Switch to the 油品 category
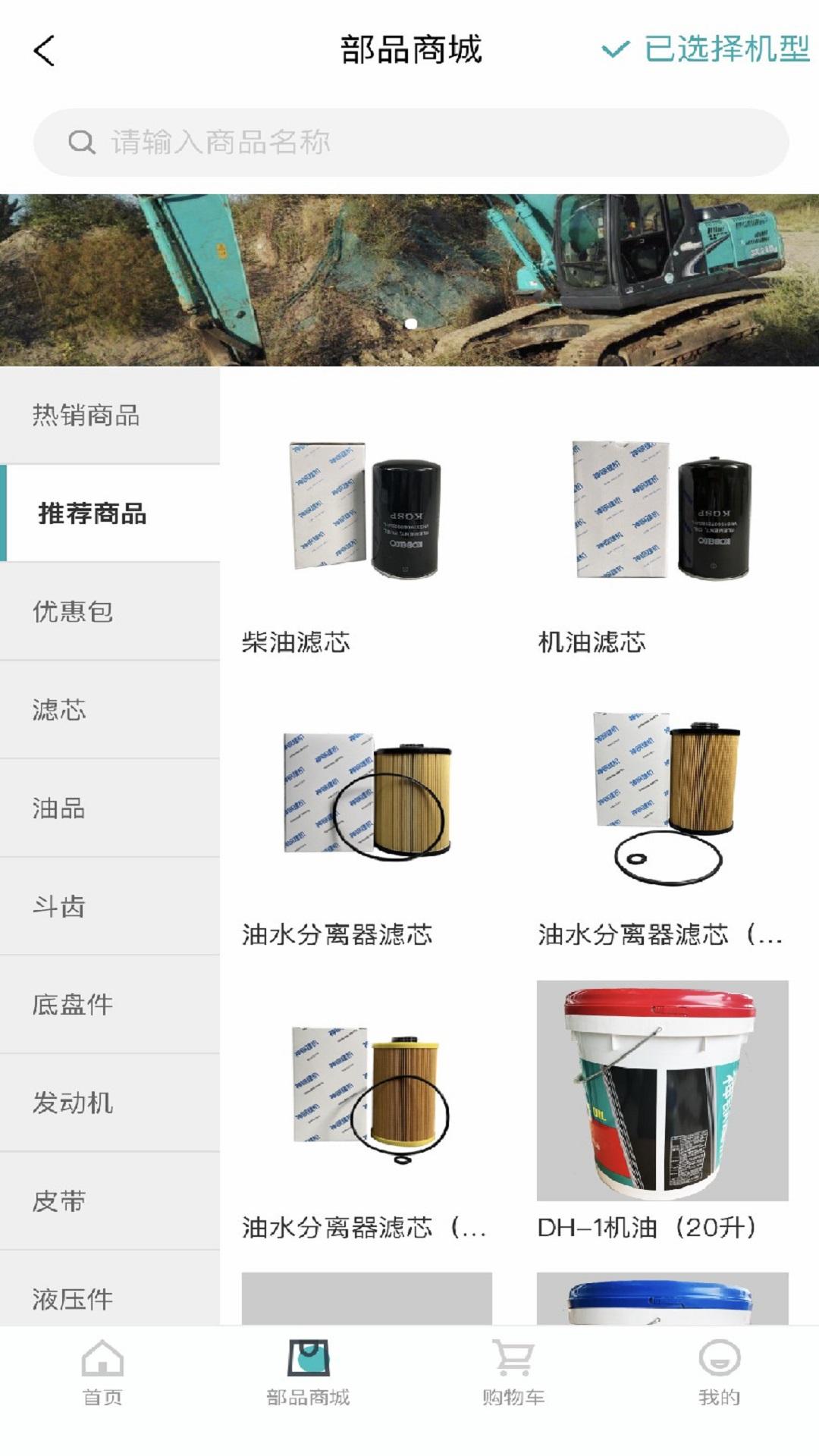This screenshot has height=1456, width=819. pyautogui.click(x=110, y=808)
